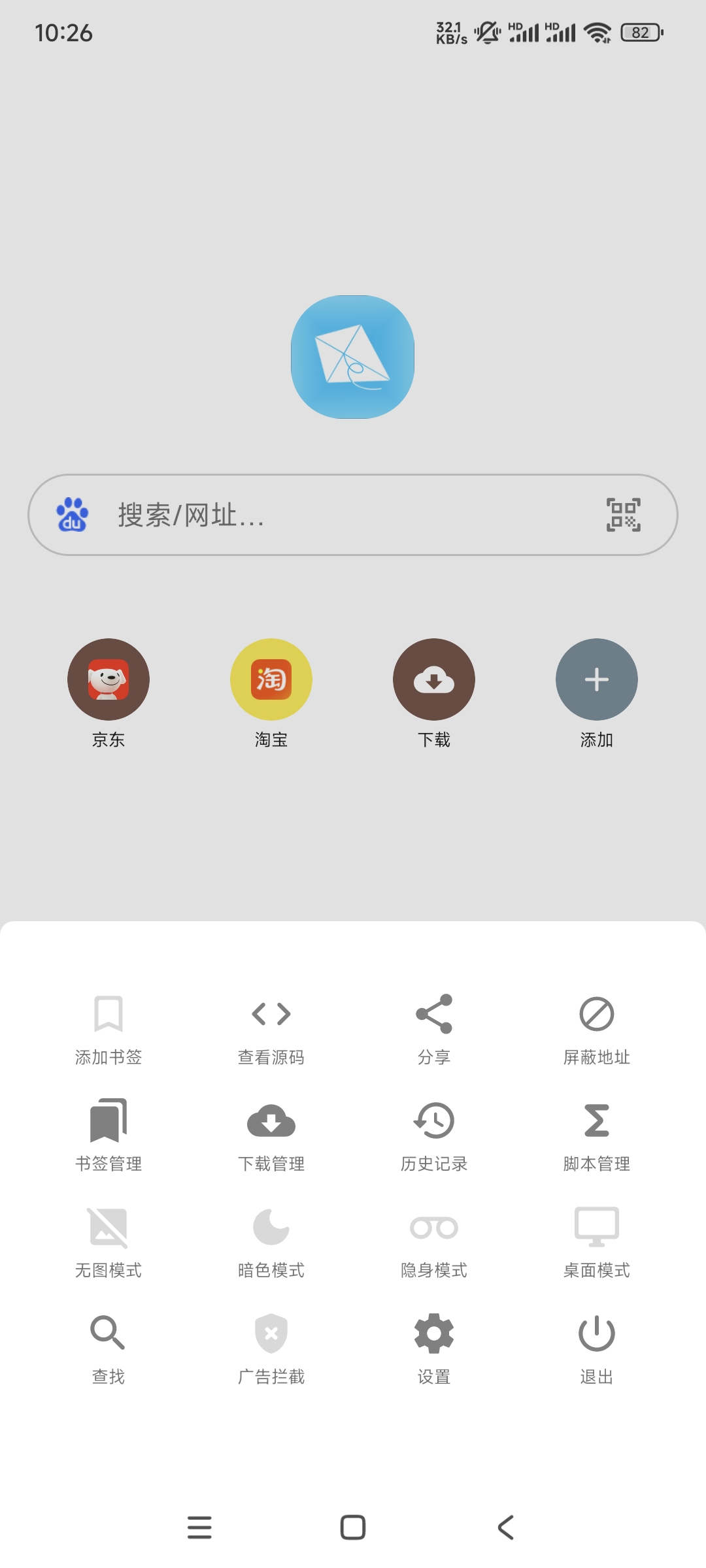Go back with the system back button
Screen dimensions: 706x1568
505,1527
